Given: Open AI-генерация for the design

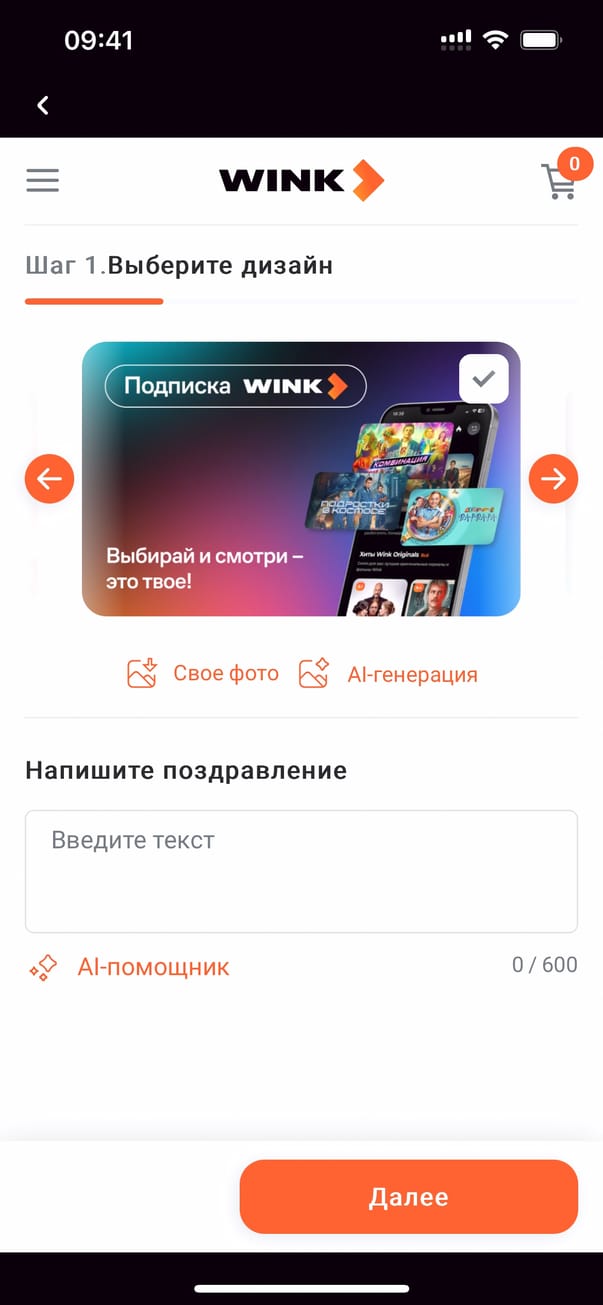Looking at the screenshot, I should pyautogui.click(x=389, y=674).
